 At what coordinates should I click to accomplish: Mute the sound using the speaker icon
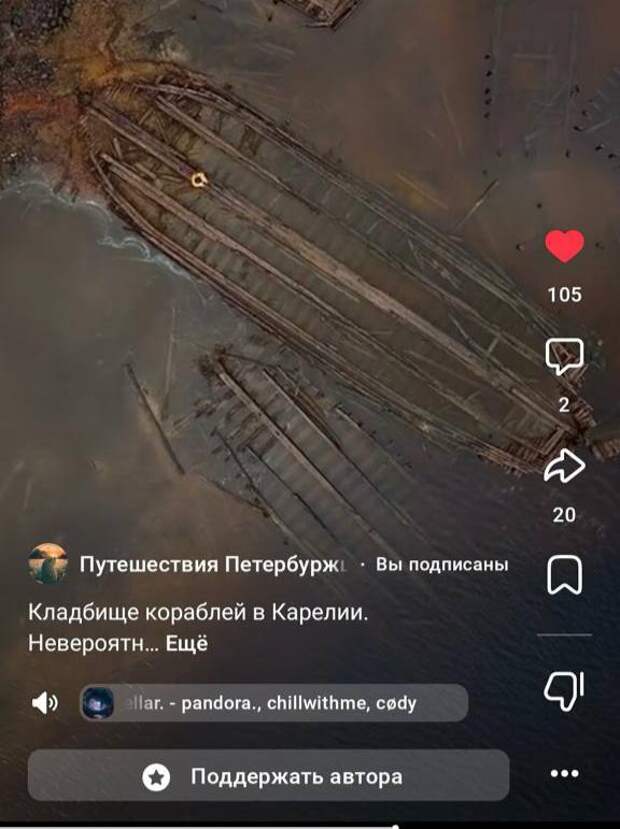45,703
